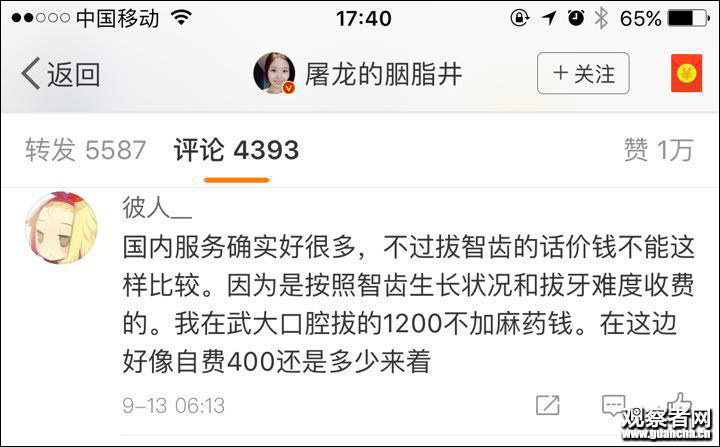
Task: Like the comment by 彼人__
Action: pos(678,400)
